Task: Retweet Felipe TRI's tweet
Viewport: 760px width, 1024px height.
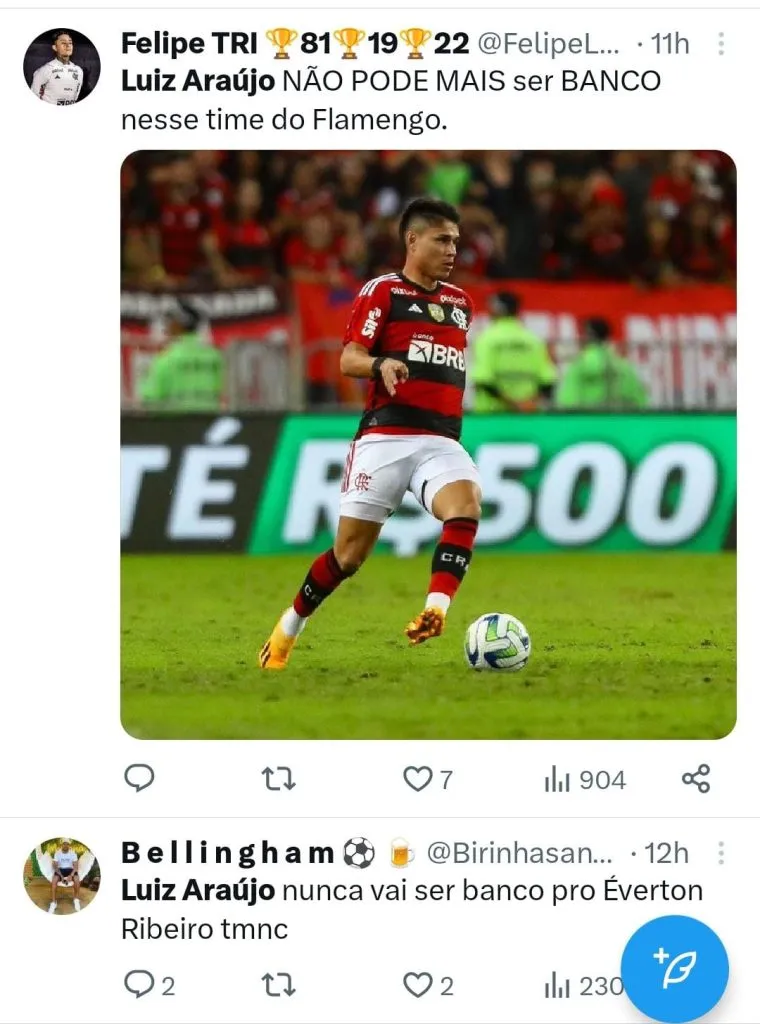Action: (x=278, y=778)
